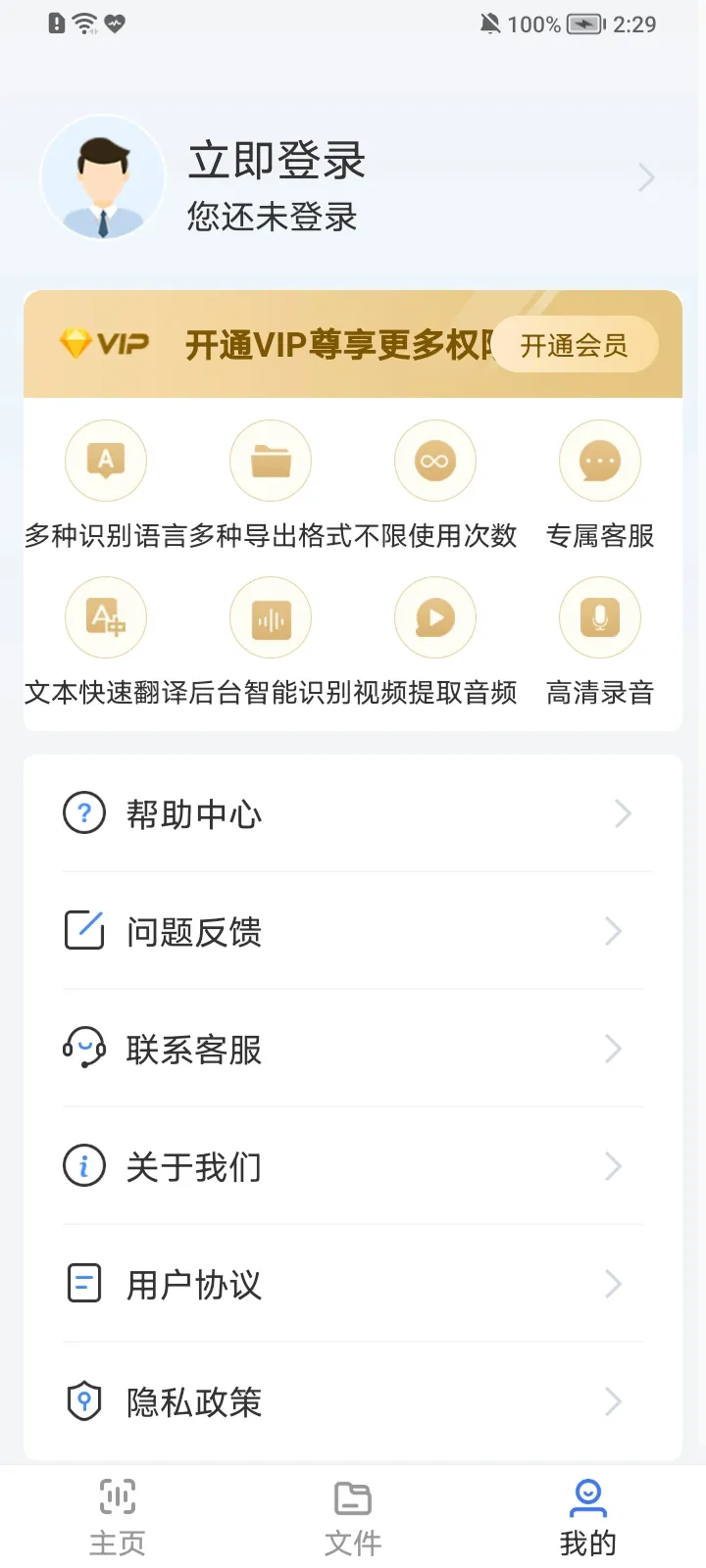Tap the 文本快速翻译 translation icon
This screenshot has width=706, height=1568.
point(106,617)
